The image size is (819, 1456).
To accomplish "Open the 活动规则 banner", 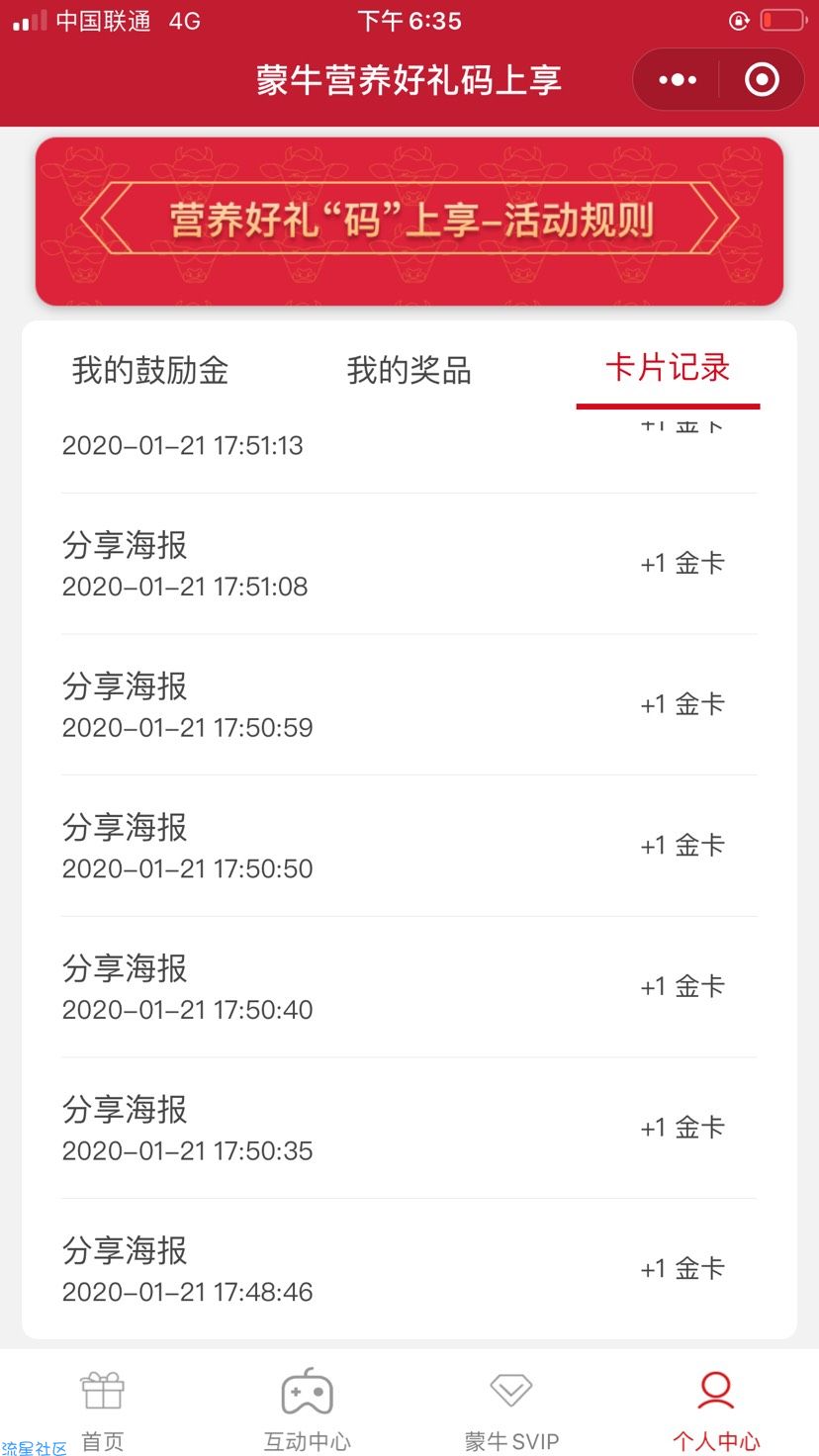I will 409,221.
